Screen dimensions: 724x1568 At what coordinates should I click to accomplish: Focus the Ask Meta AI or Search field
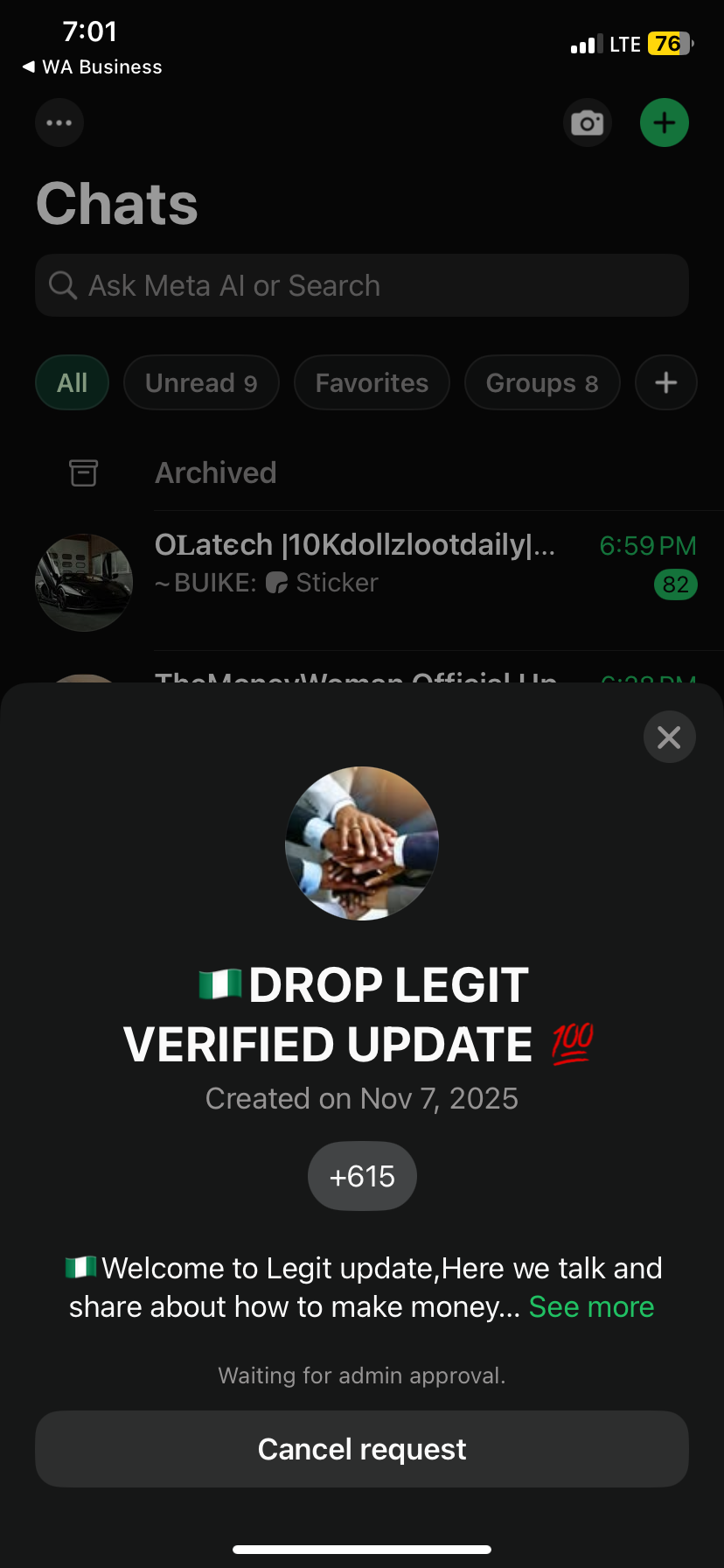click(362, 285)
